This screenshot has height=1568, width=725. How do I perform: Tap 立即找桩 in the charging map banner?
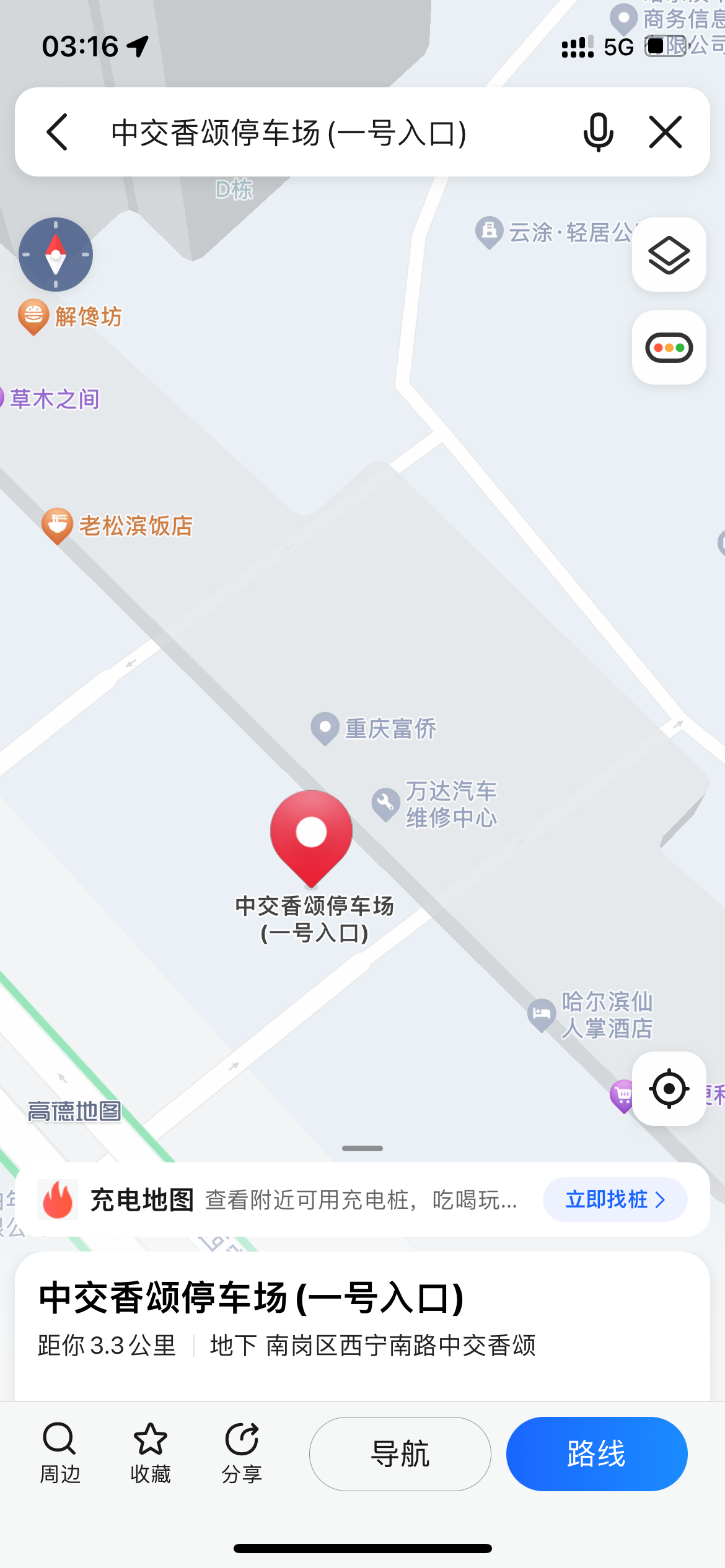[615, 1200]
